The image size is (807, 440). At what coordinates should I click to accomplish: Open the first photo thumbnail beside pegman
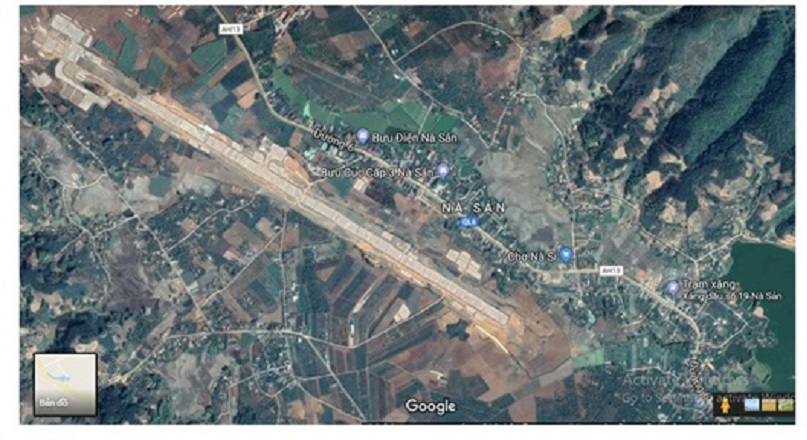tap(751, 405)
